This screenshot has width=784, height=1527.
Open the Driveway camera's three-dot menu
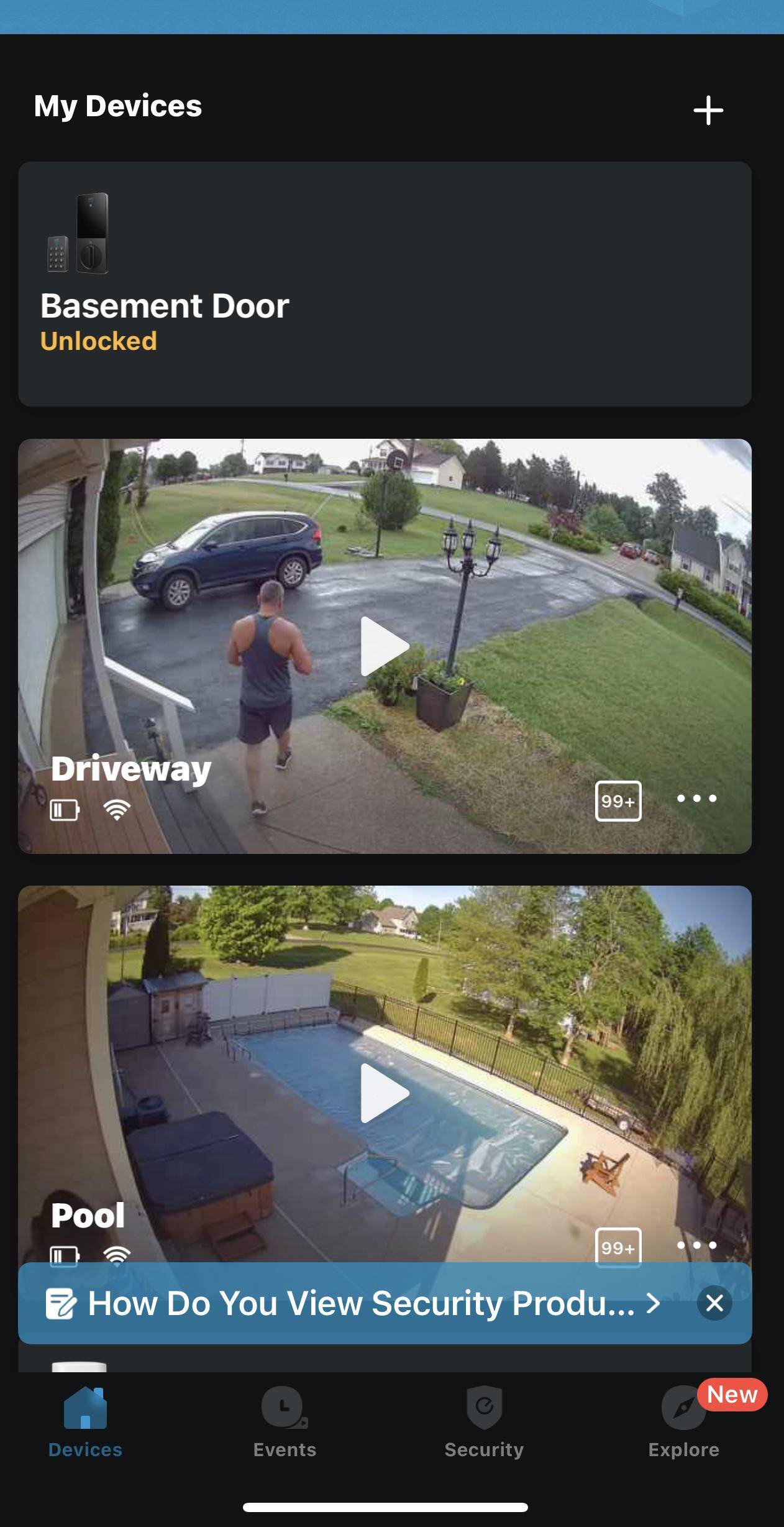(696, 799)
